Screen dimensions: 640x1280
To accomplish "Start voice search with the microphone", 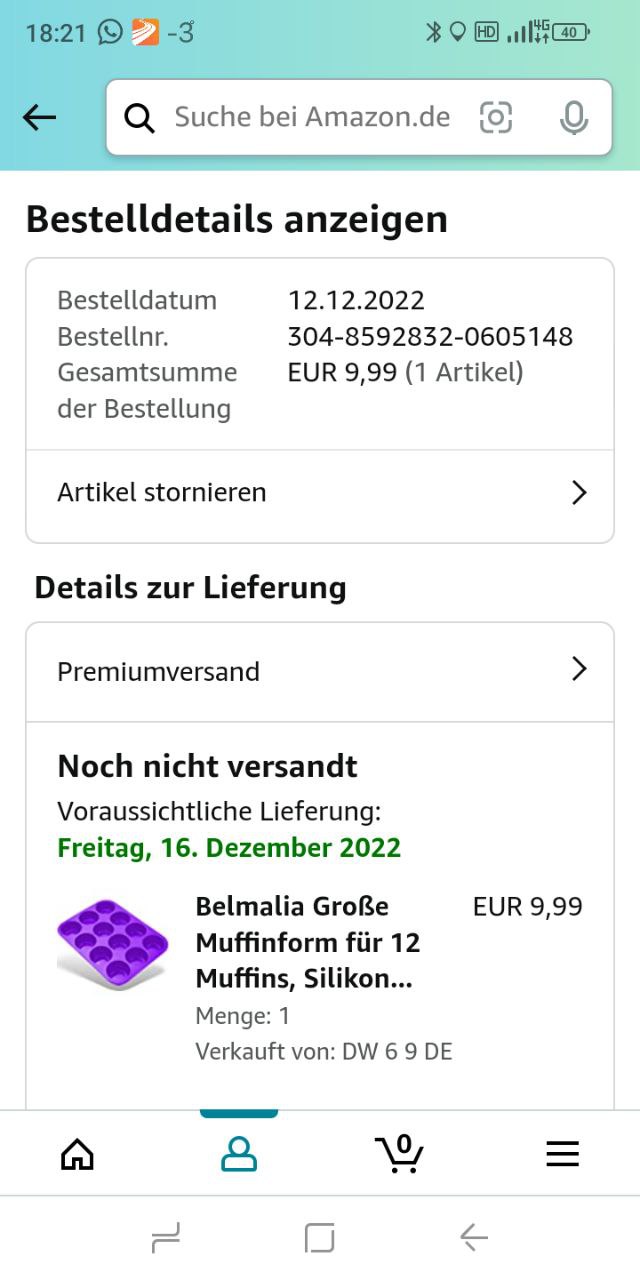I will pyautogui.click(x=573, y=118).
